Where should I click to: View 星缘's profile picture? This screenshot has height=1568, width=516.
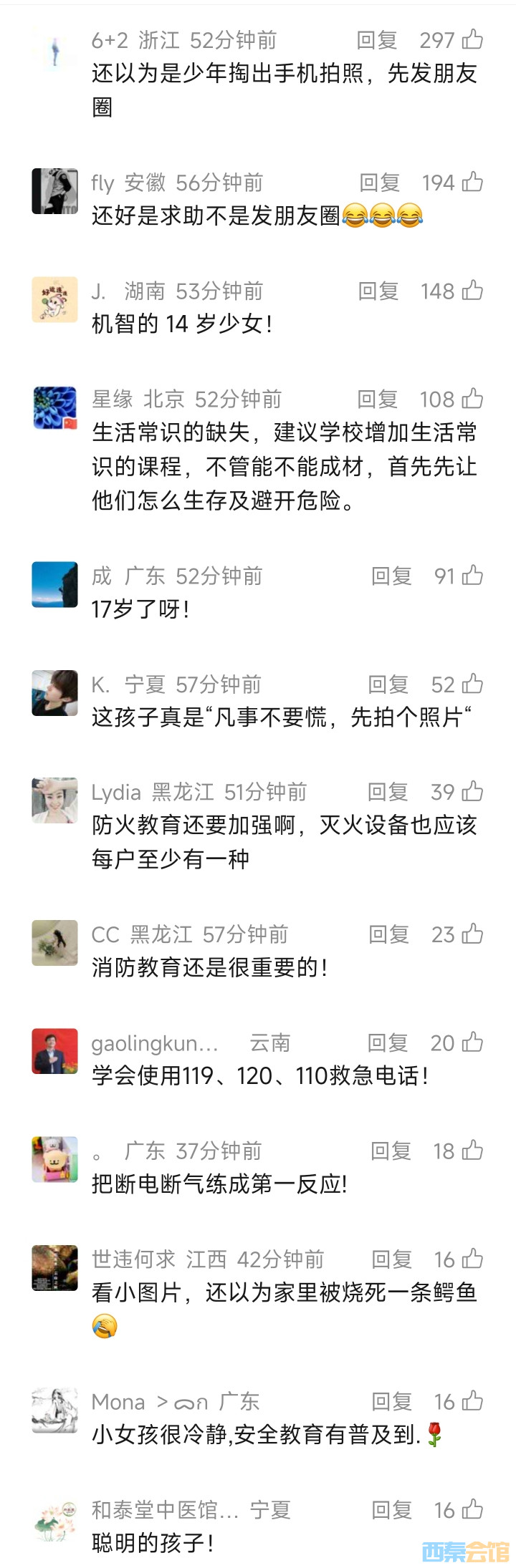click(55, 407)
